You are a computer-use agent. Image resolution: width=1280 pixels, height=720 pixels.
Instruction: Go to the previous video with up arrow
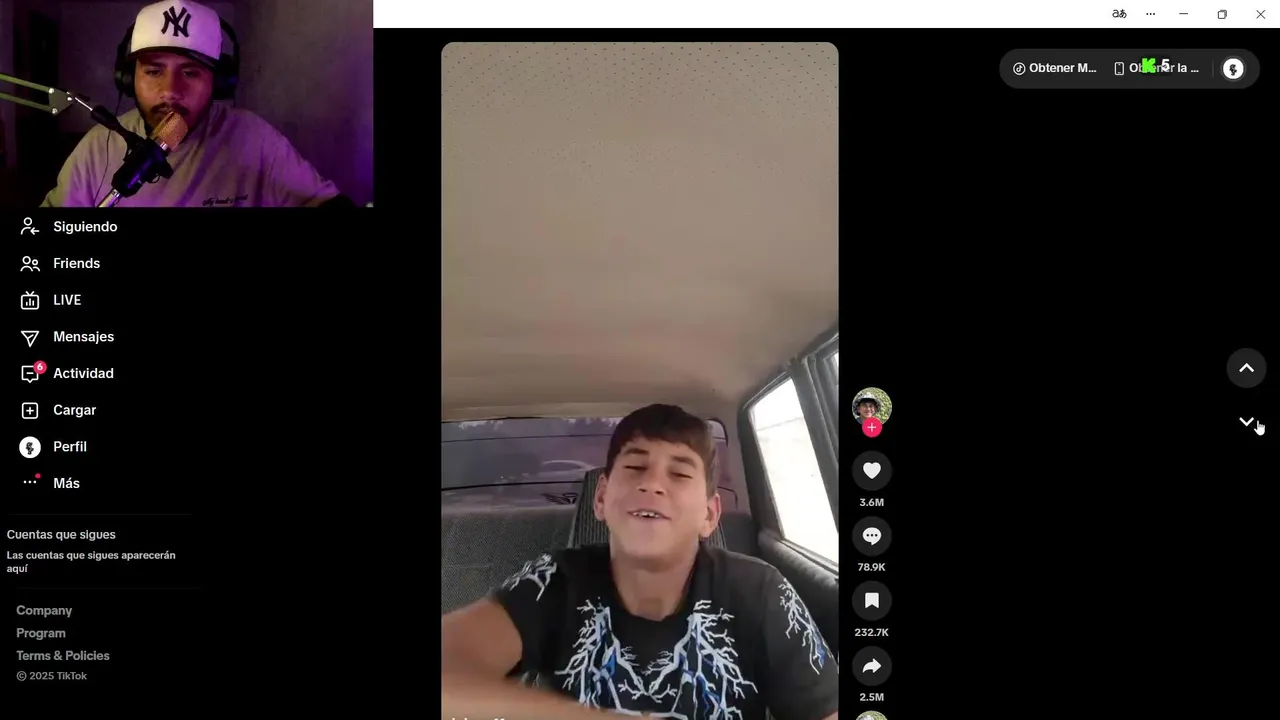(1246, 368)
